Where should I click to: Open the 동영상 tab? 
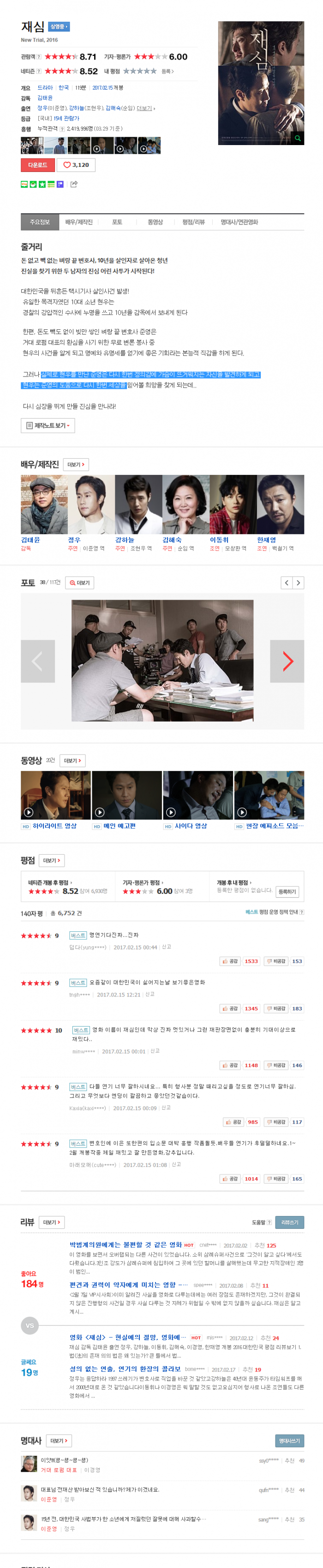tap(155, 222)
